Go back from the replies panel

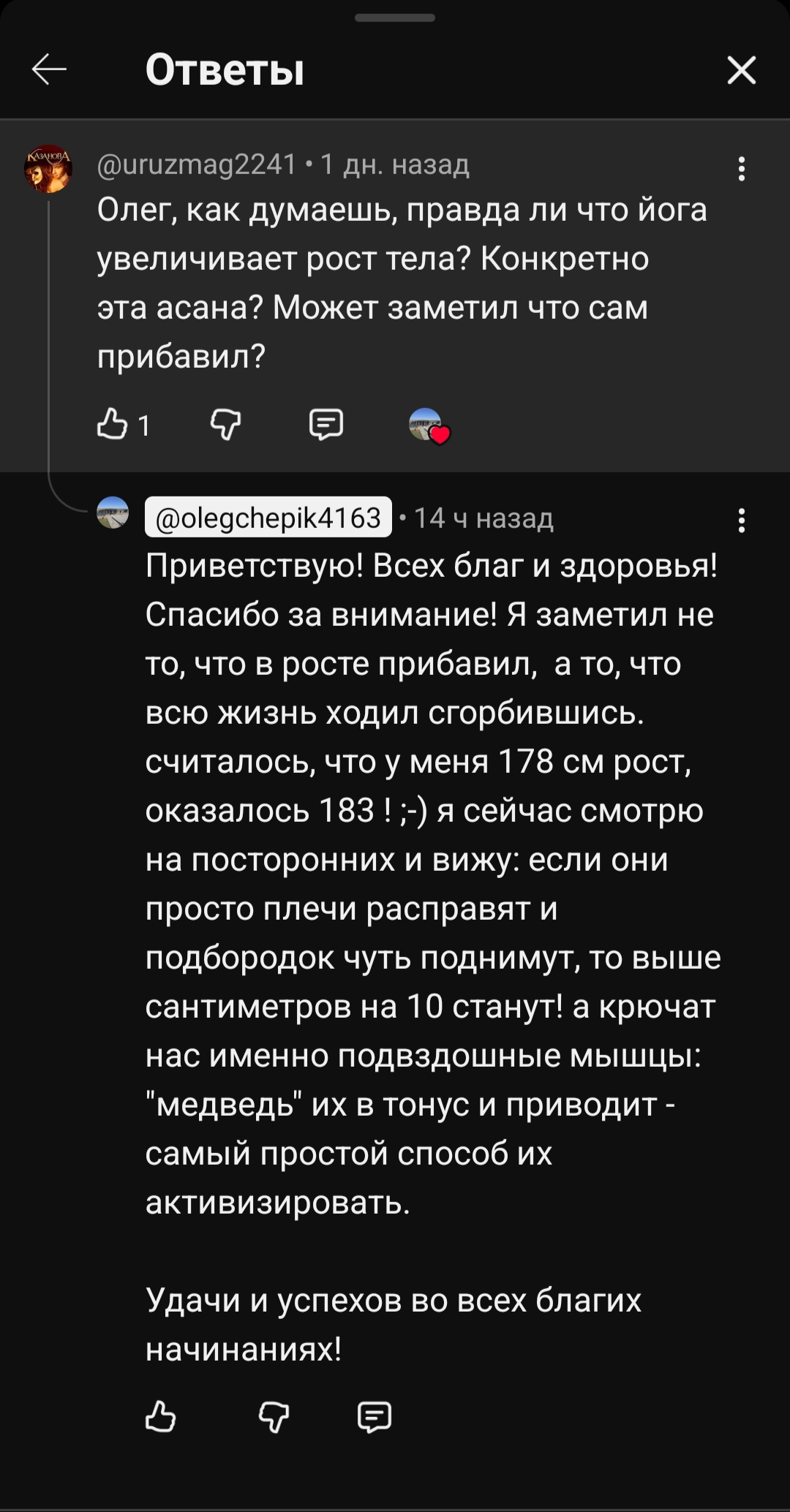tap(49, 69)
